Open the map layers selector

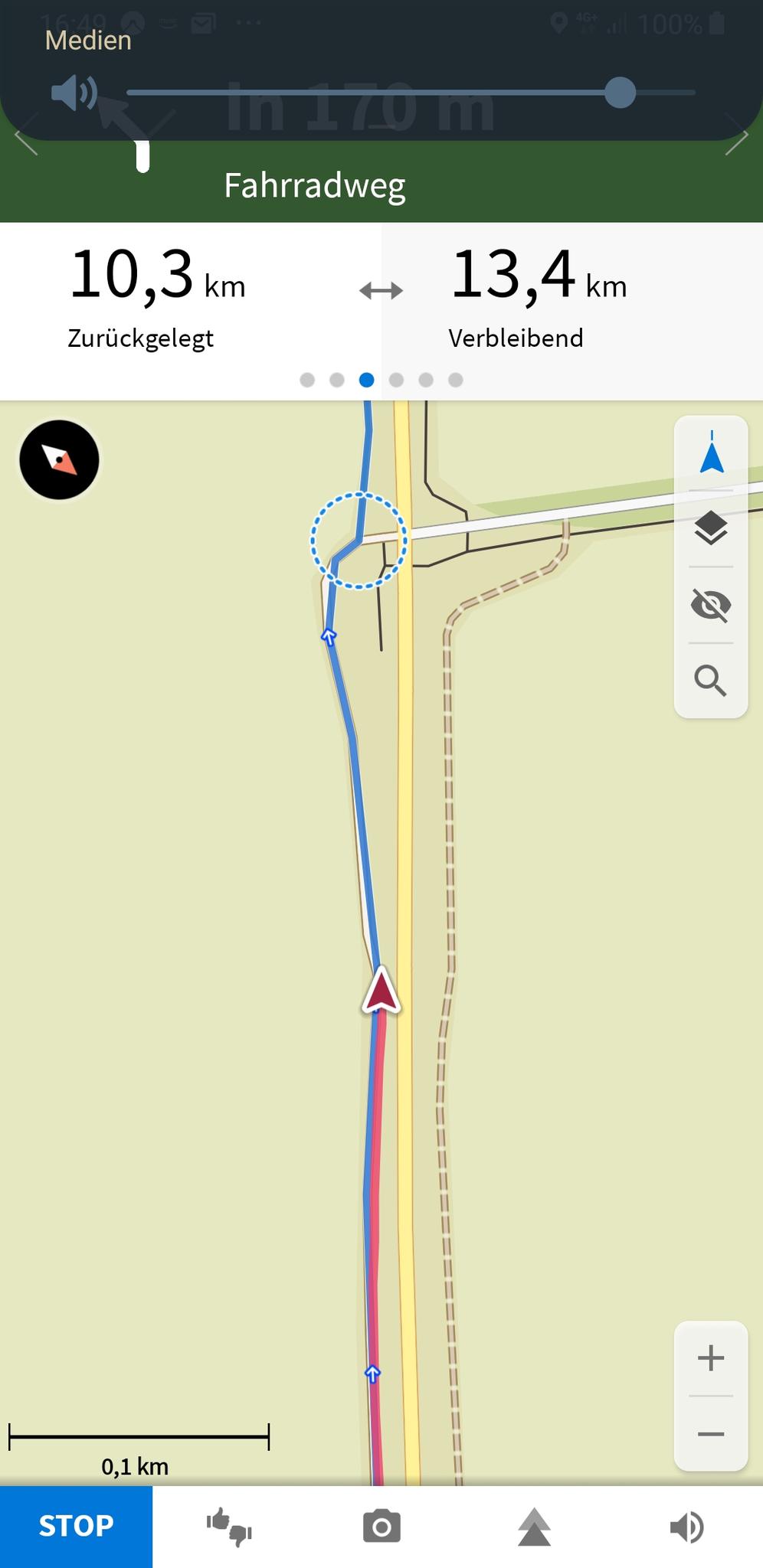(711, 528)
